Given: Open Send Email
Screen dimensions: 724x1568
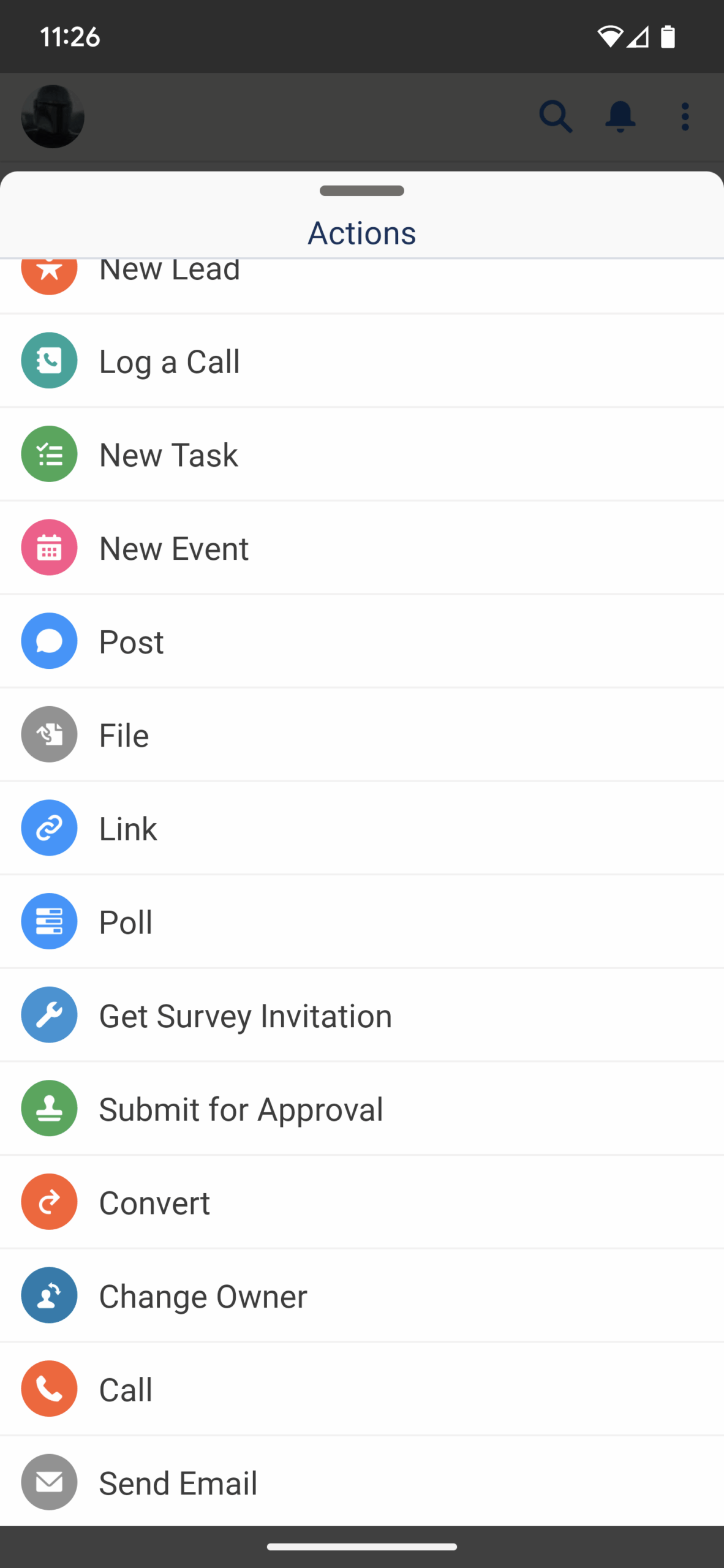Looking at the screenshot, I should [362, 1482].
